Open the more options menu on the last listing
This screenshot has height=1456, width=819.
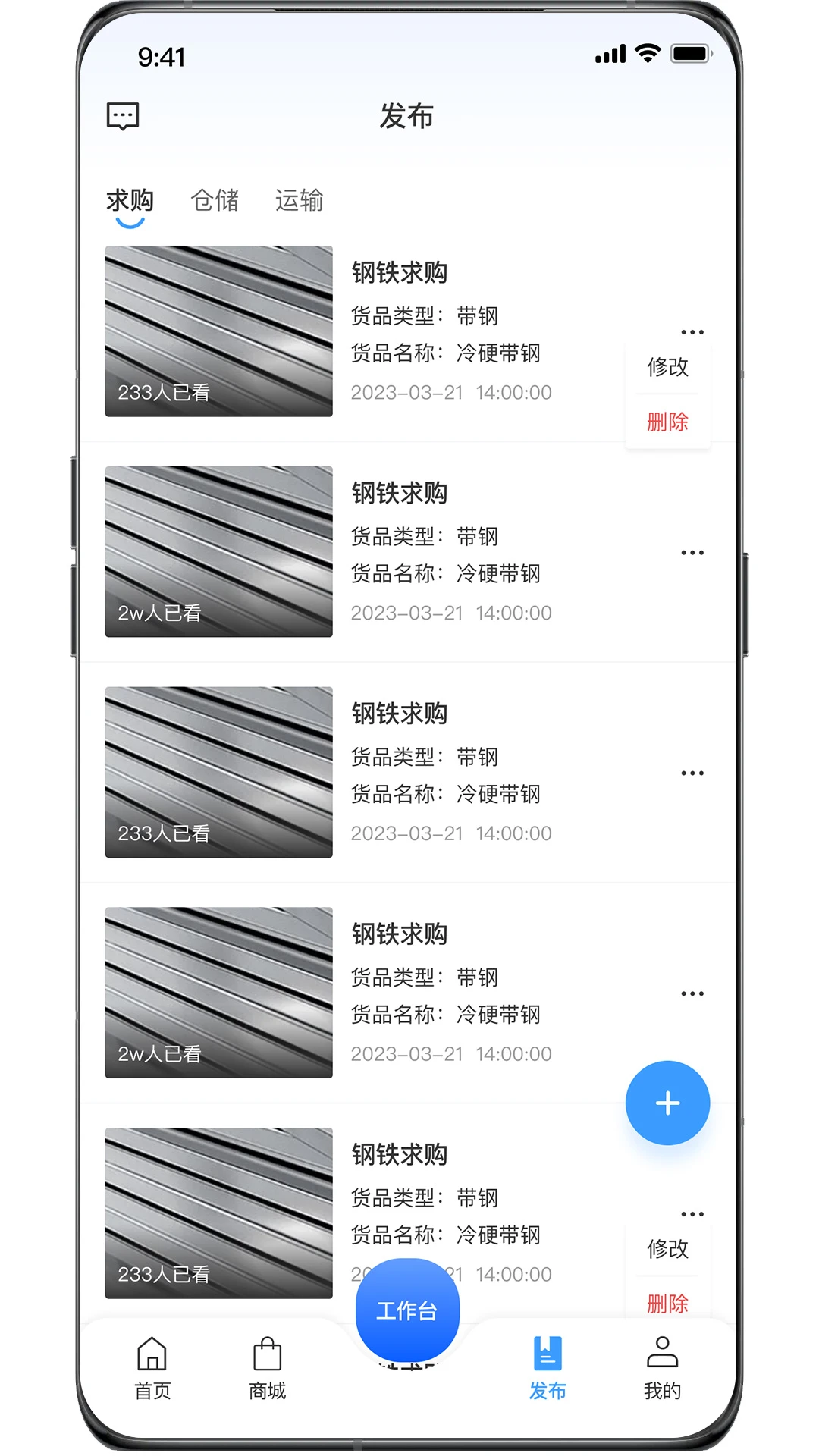tap(693, 1213)
